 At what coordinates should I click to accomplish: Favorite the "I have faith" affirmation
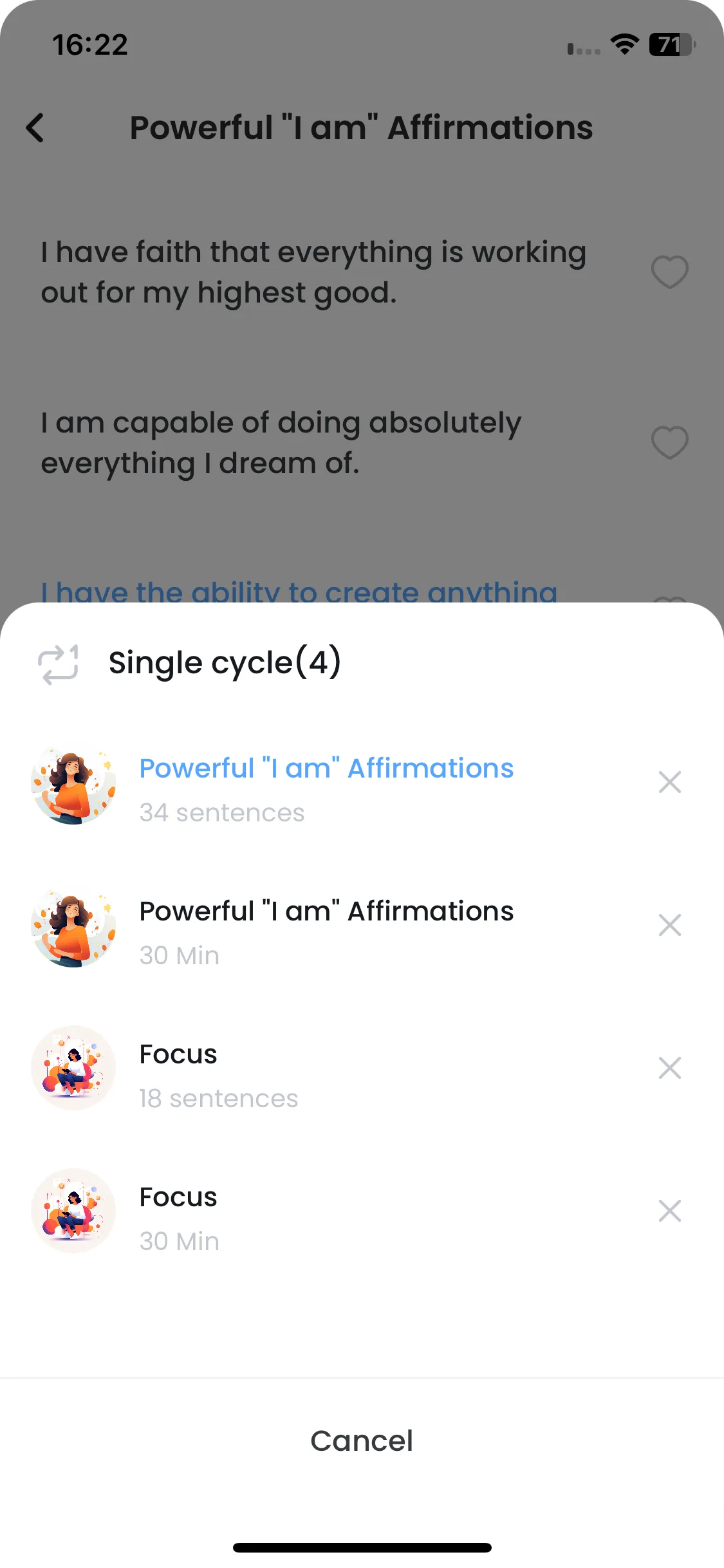669,272
